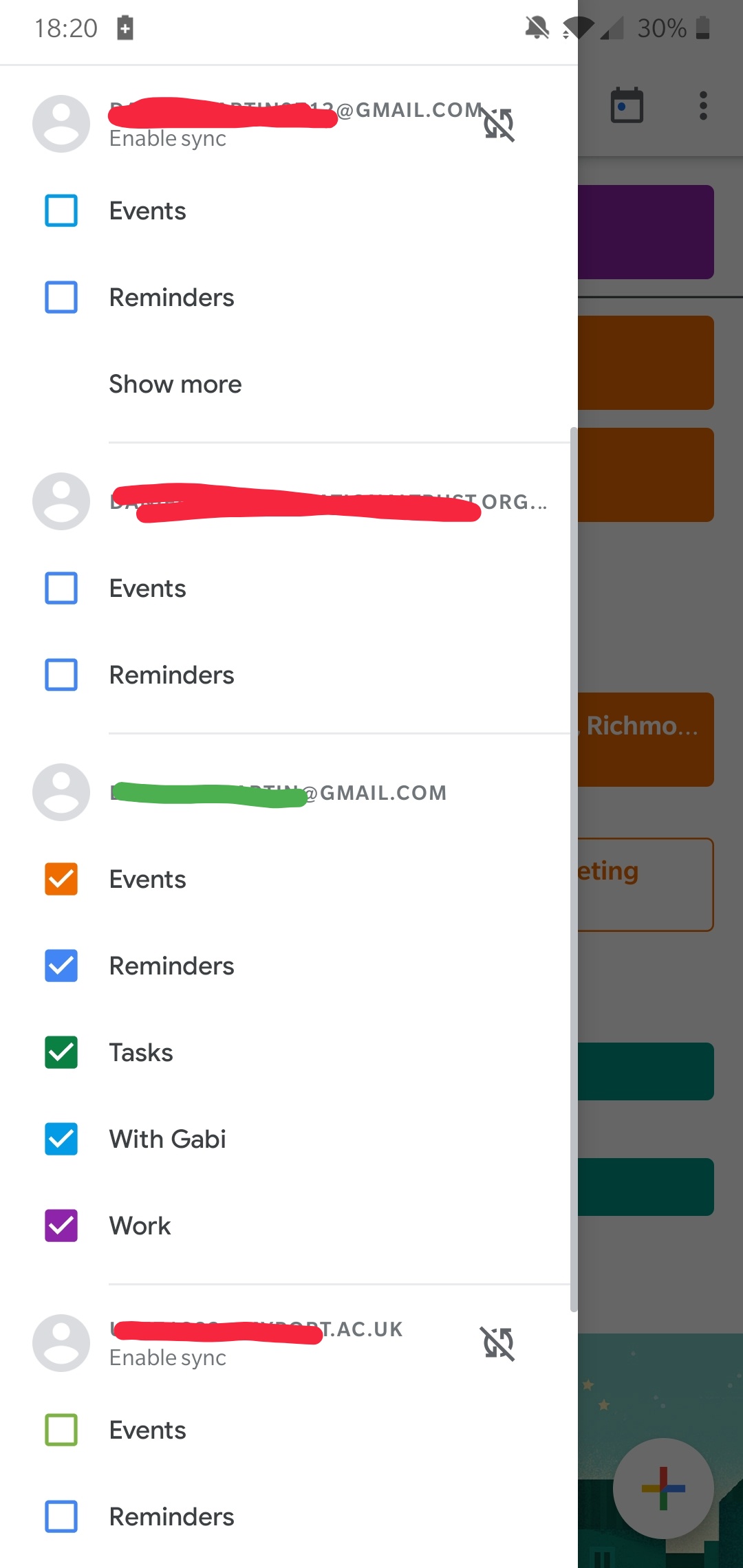This screenshot has width=743, height=1568.
Task: Uncheck the Tasks calendar
Action: (x=61, y=1052)
